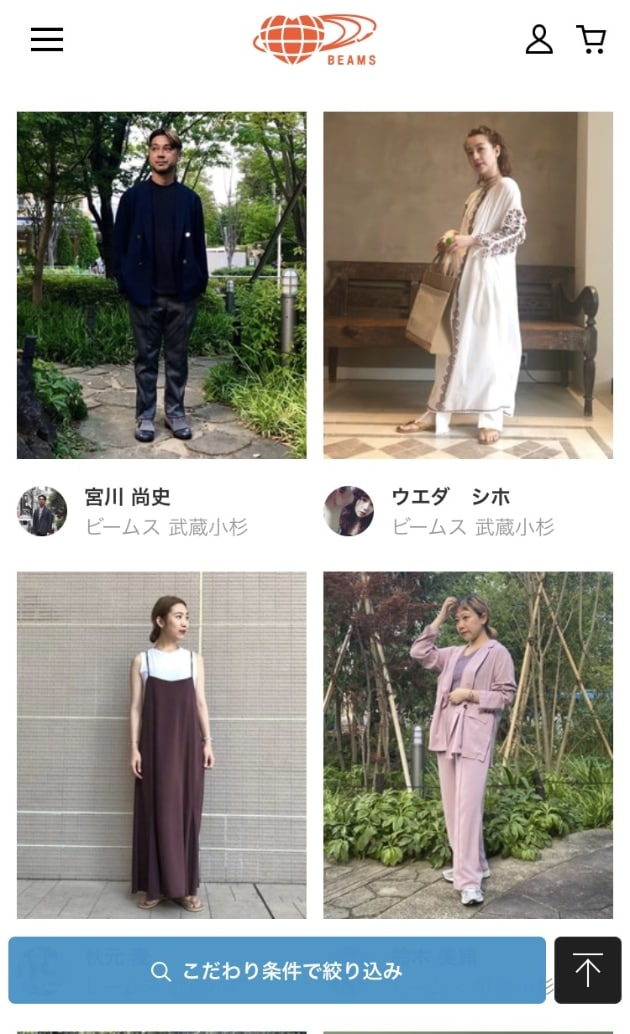The width and height of the screenshot is (630, 1034).
Task: Open the styling photo by 宮川 尚史
Action: pyautogui.click(x=162, y=285)
